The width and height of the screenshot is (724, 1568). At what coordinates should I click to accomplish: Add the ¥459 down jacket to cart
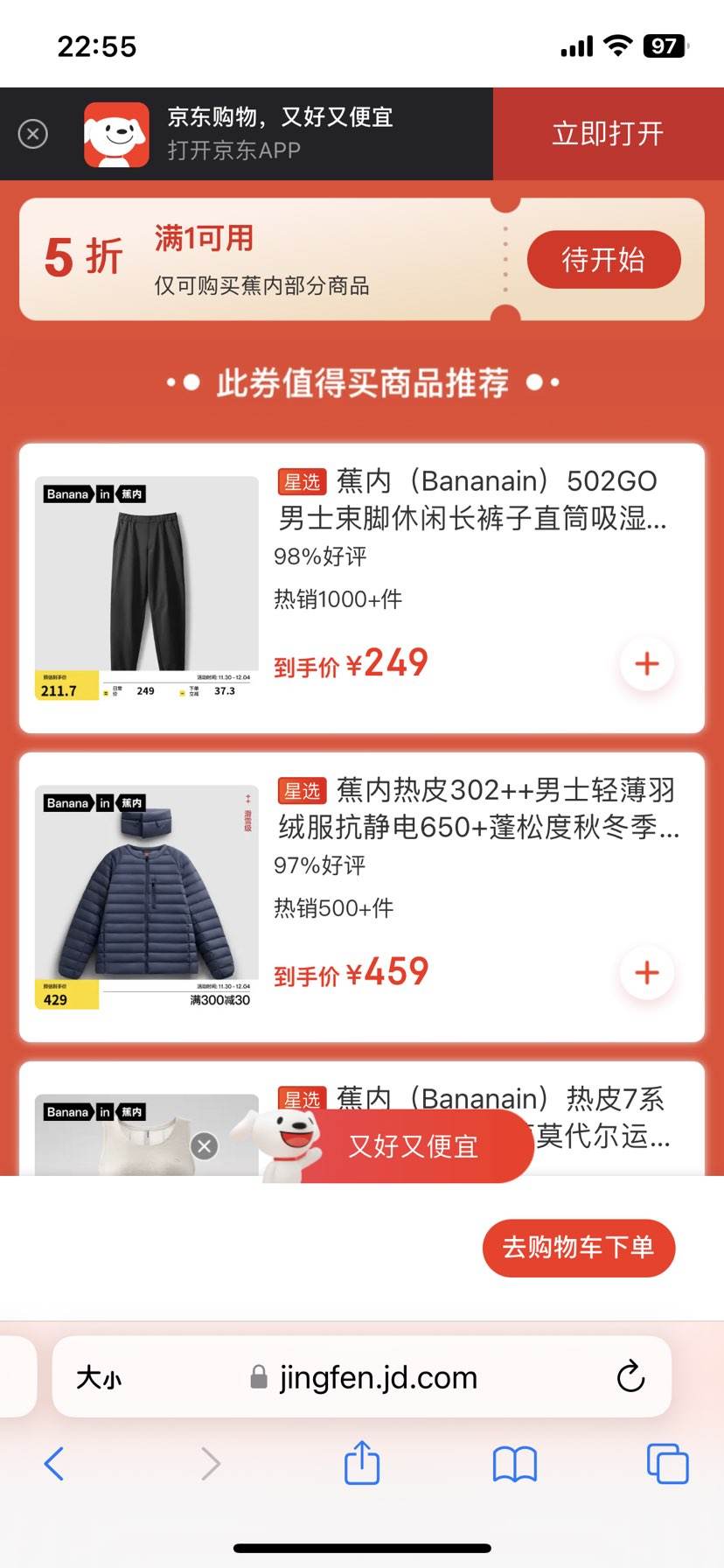(646, 972)
